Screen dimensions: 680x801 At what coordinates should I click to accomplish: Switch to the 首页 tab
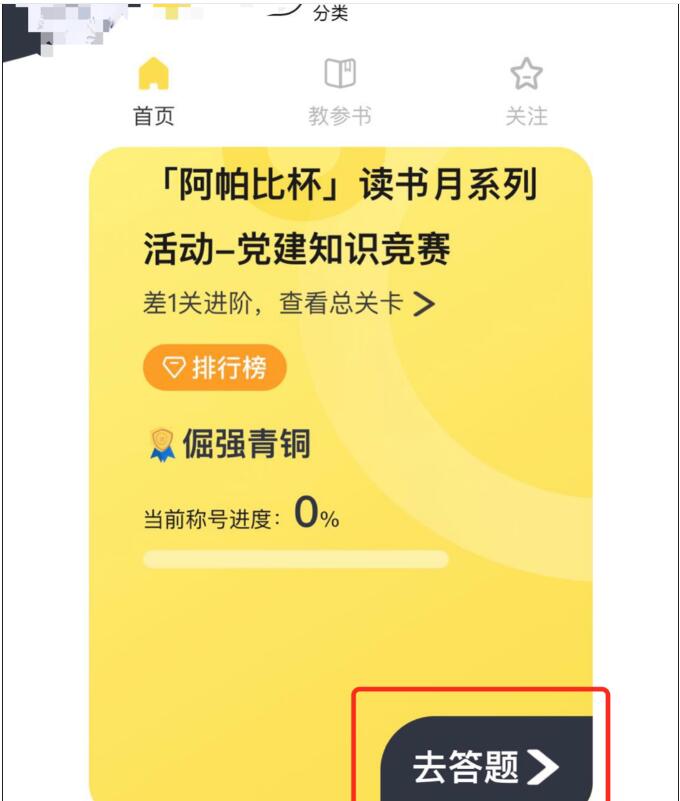pos(153,91)
